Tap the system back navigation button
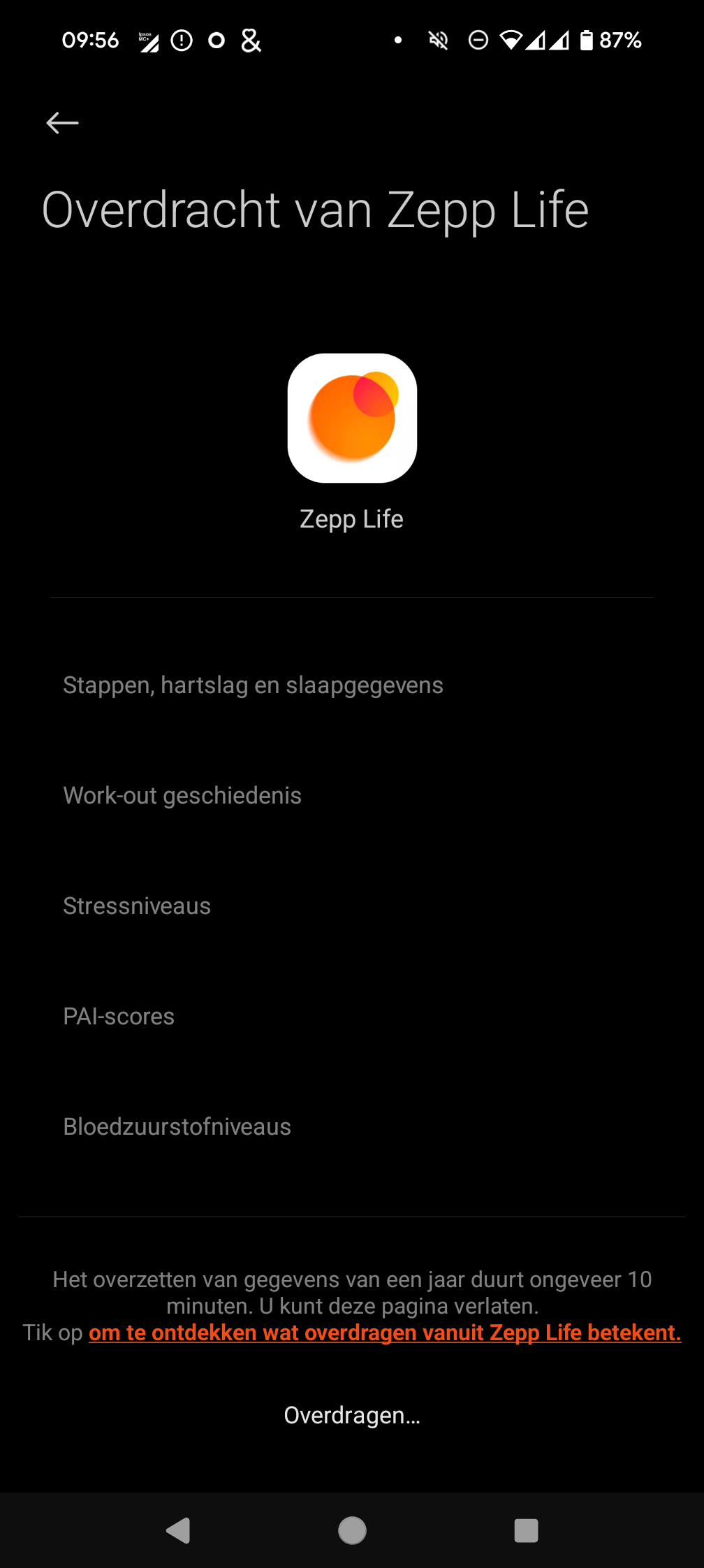 pyautogui.click(x=178, y=1530)
